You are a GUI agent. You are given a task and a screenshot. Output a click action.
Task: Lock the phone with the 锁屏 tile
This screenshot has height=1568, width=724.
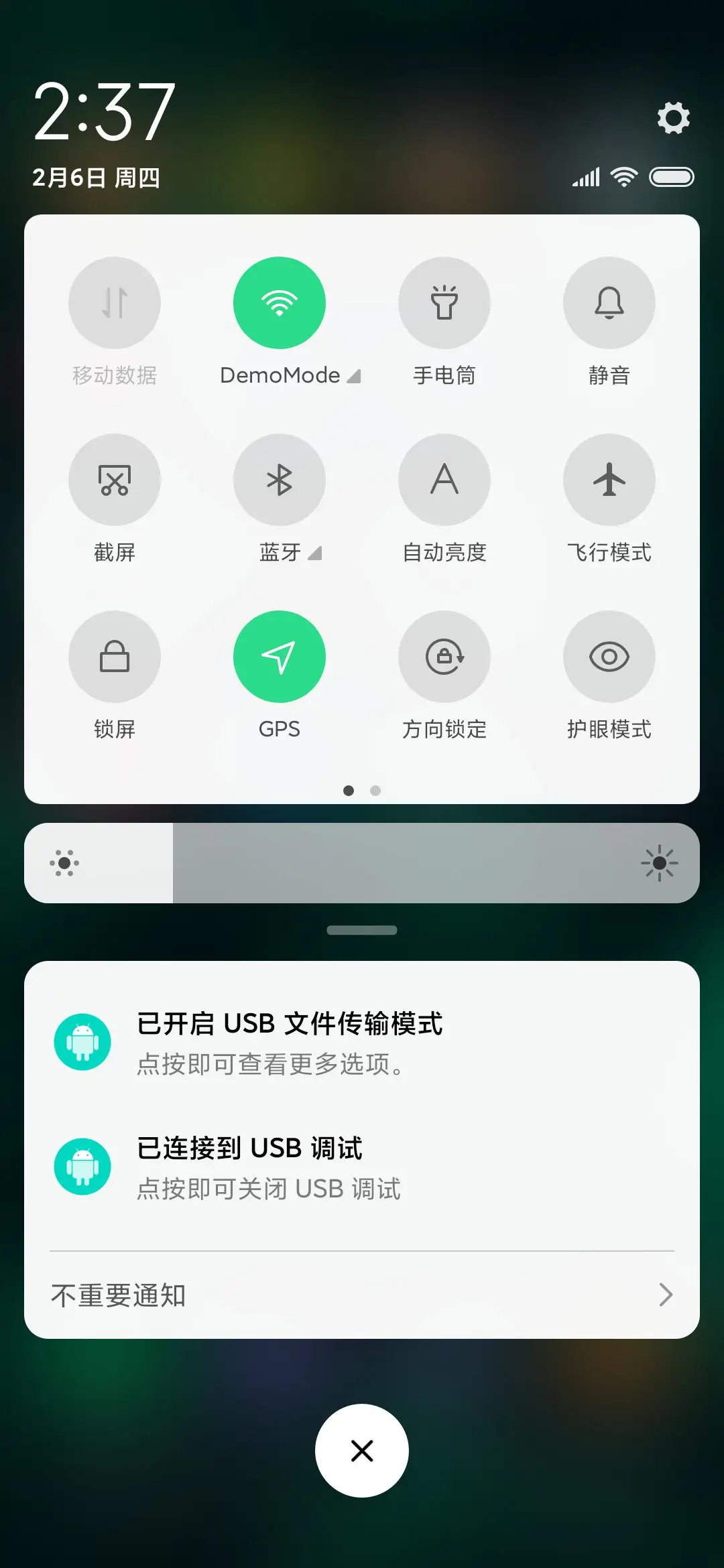pyautogui.click(x=115, y=657)
